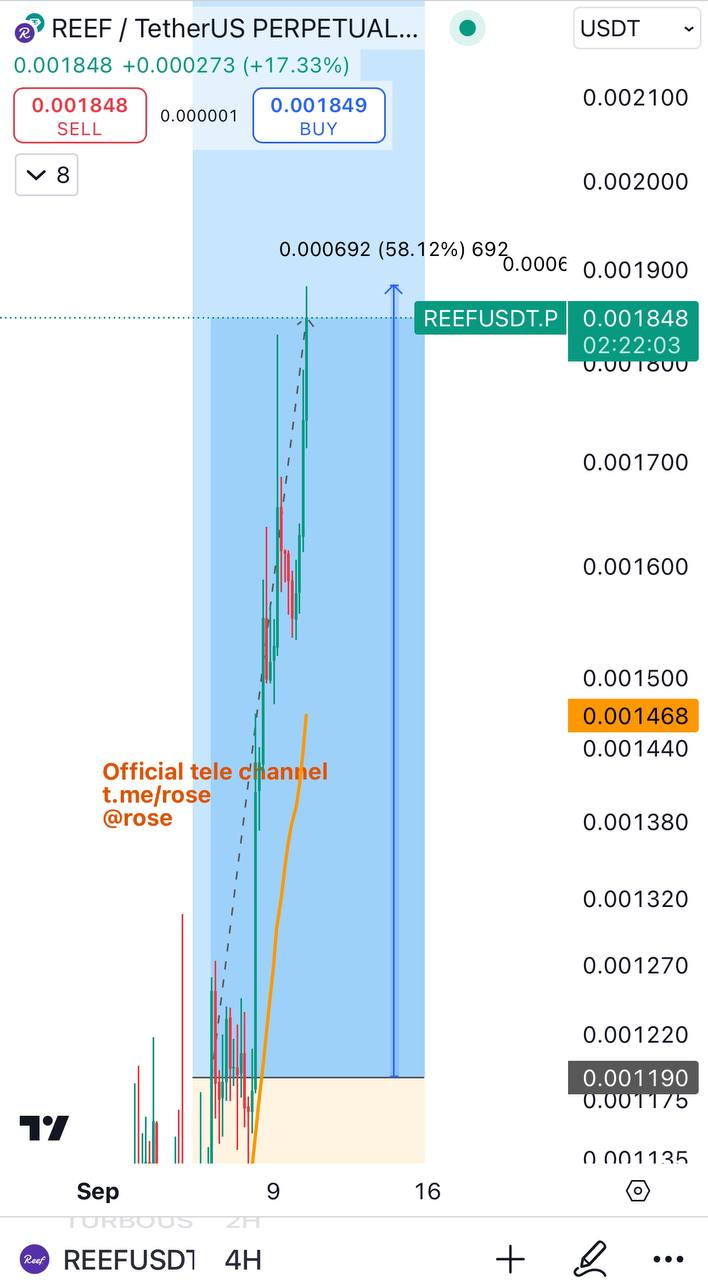
Task: Open chart settings hexagon icon
Action: (x=638, y=1191)
